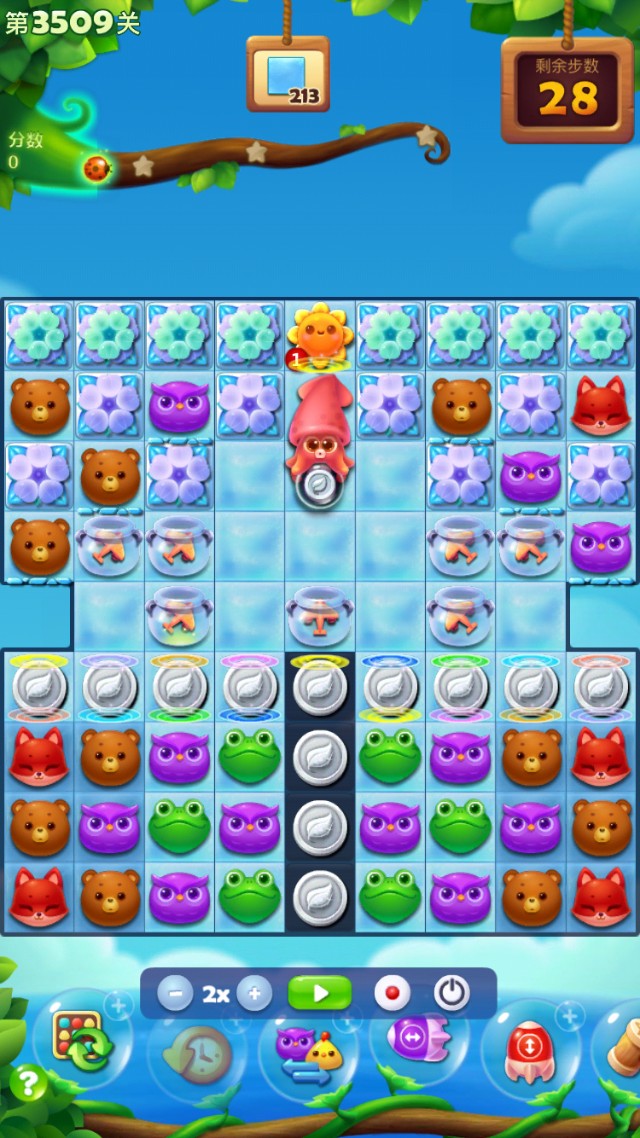The image size is (640, 1138).
Task: Tap the purple owl beside the squid
Action: click(x=179, y=406)
